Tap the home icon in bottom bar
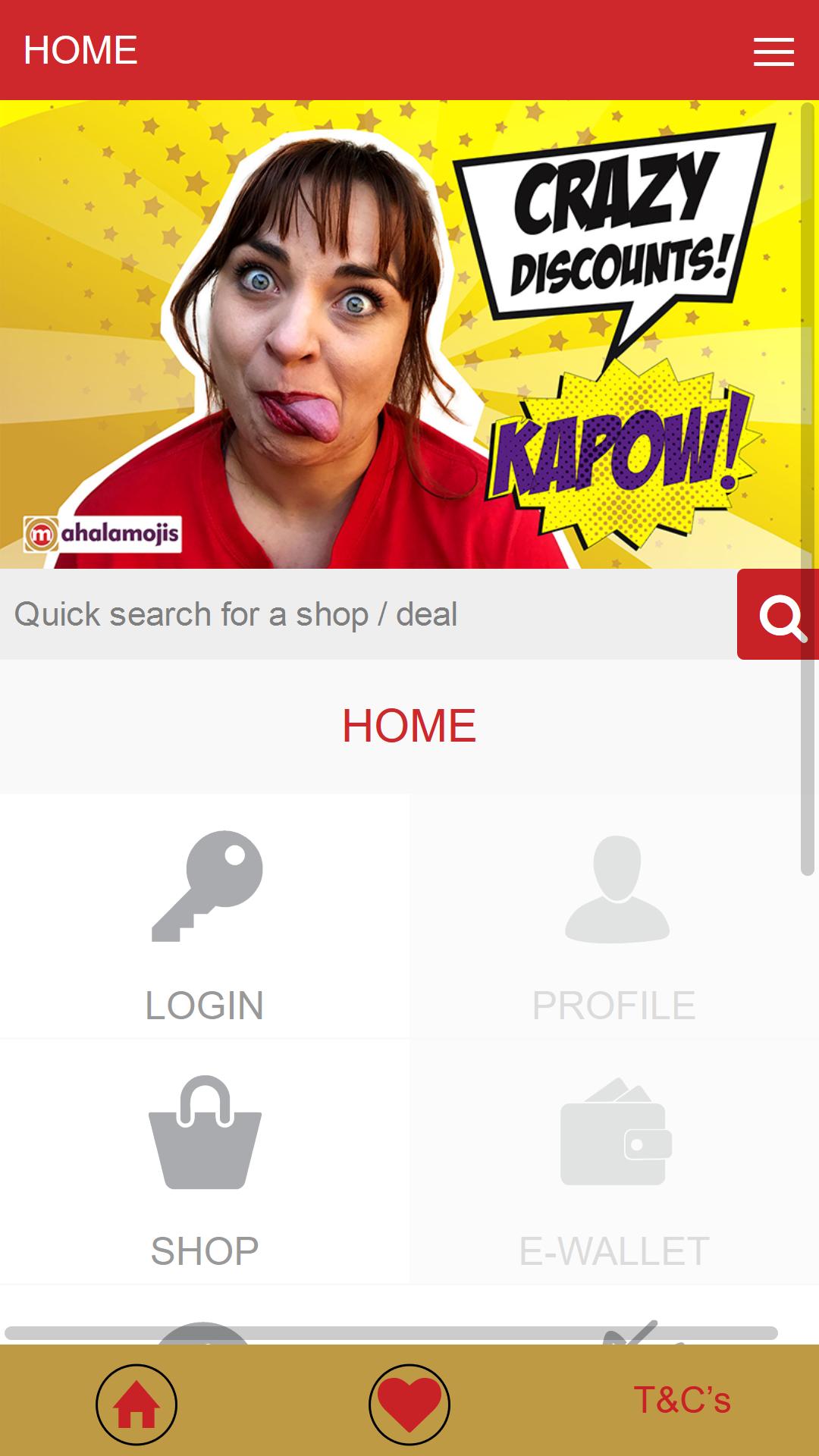The image size is (819, 1456). click(x=136, y=1404)
